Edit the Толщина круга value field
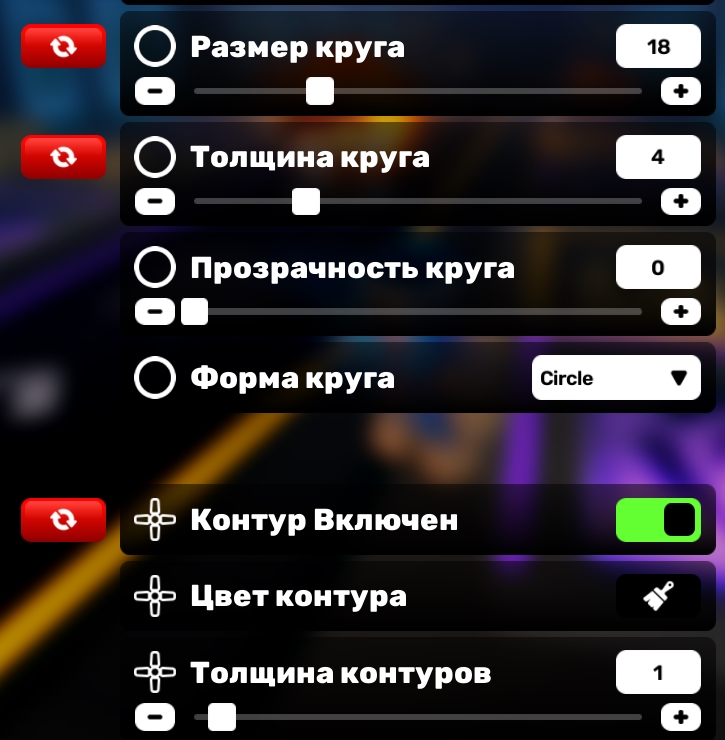Screen dimensions: 725x740 (x=658, y=157)
